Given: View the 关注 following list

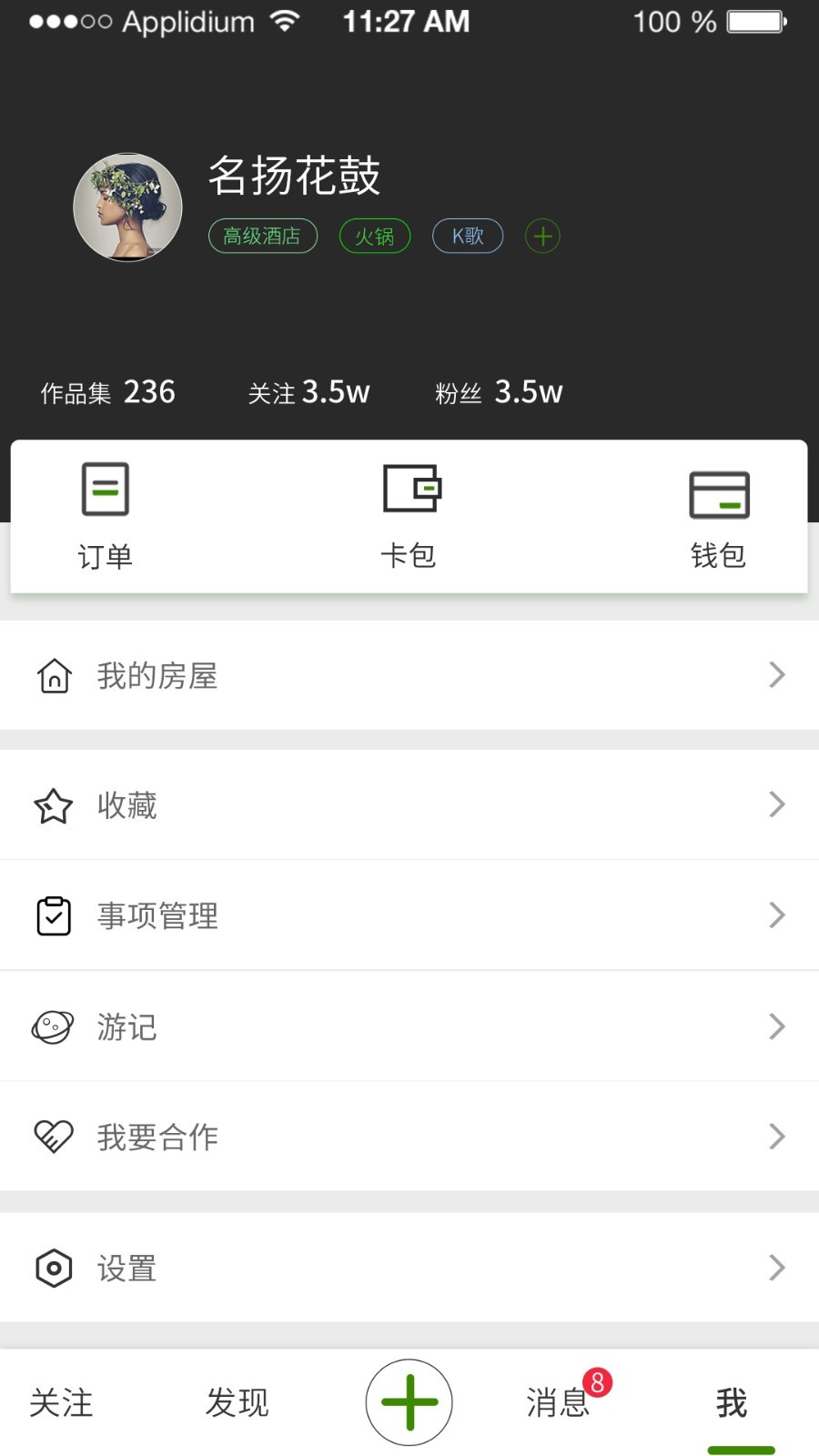Looking at the screenshot, I should 308,392.
